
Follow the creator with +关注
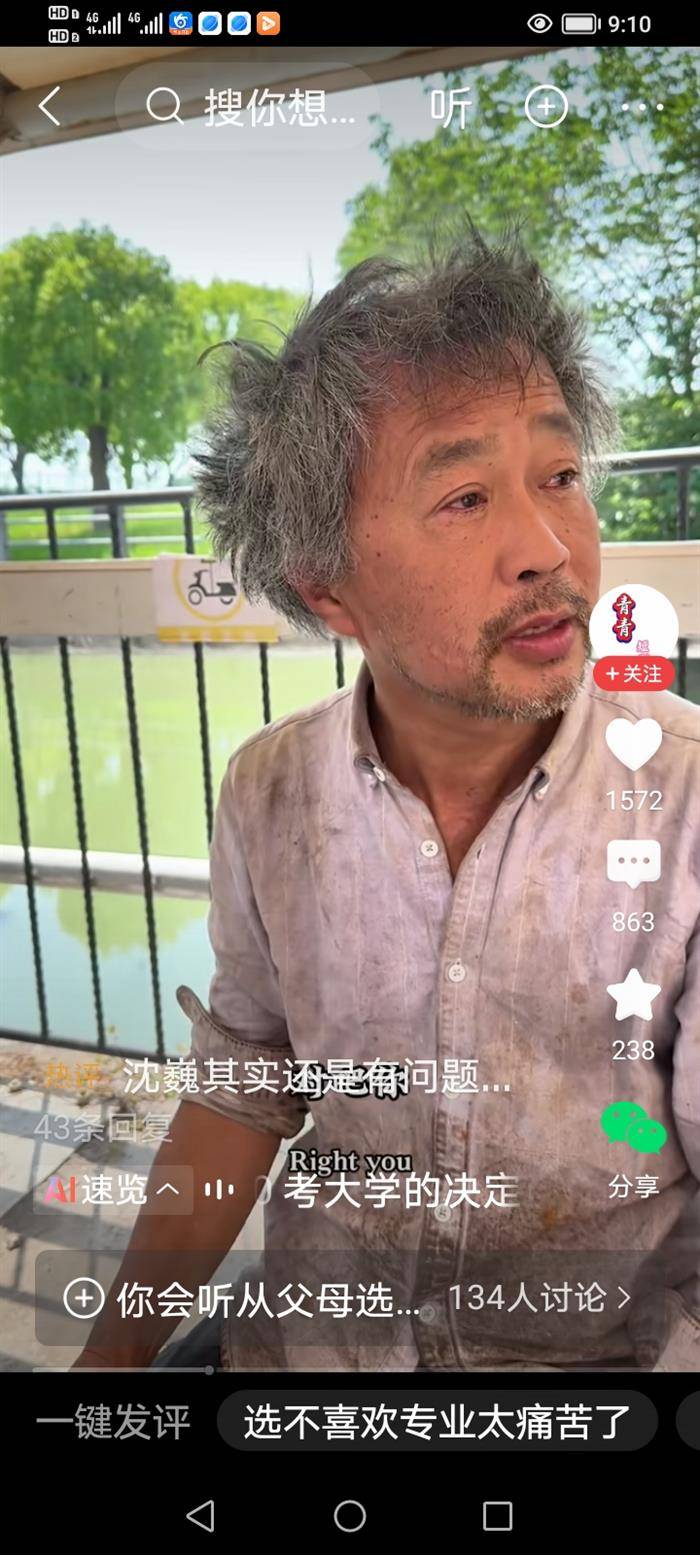(633, 674)
